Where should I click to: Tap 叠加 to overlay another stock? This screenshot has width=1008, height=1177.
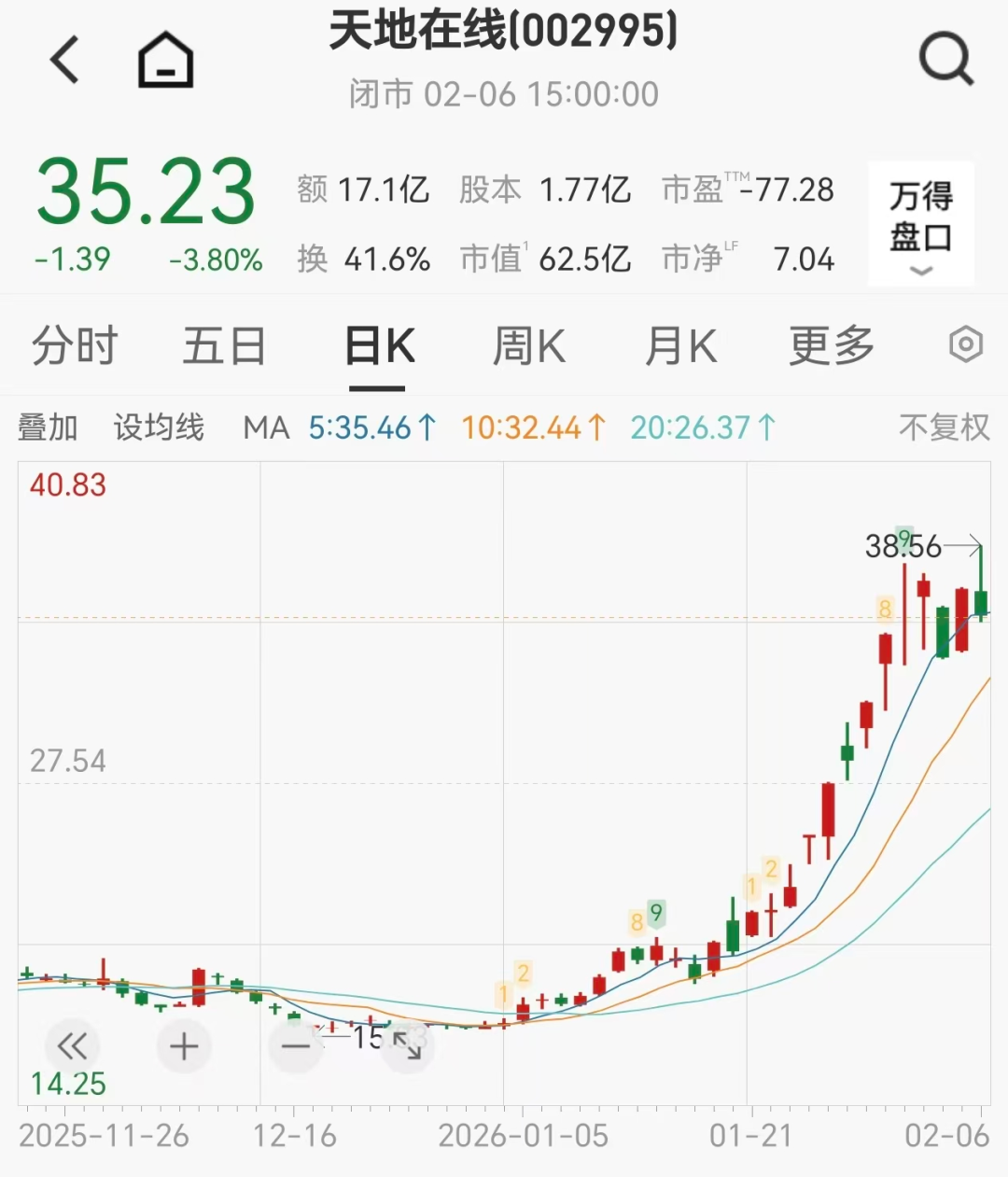(x=48, y=427)
